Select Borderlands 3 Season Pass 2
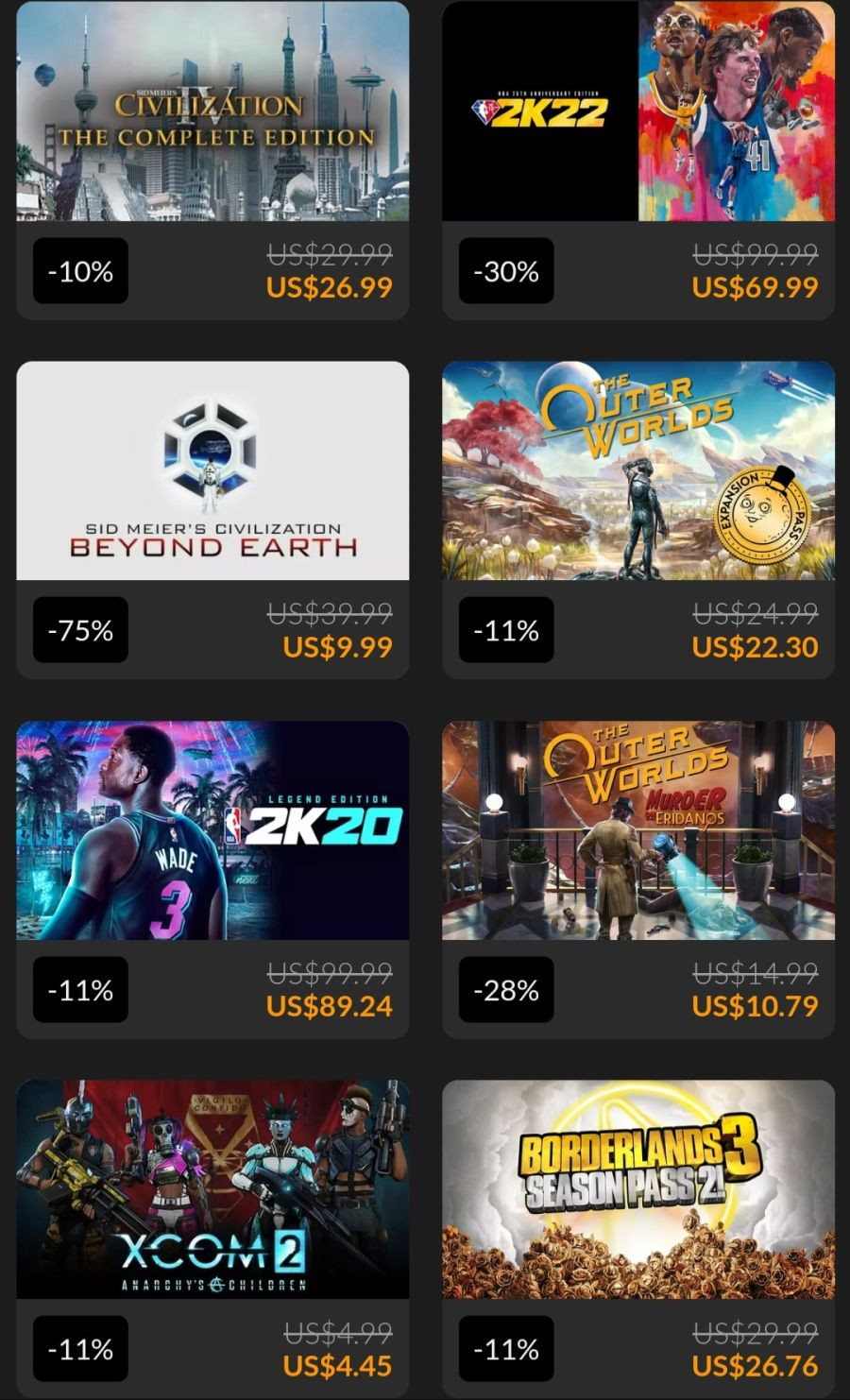Image resolution: width=850 pixels, height=1400 pixels. click(x=638, y=1189)
